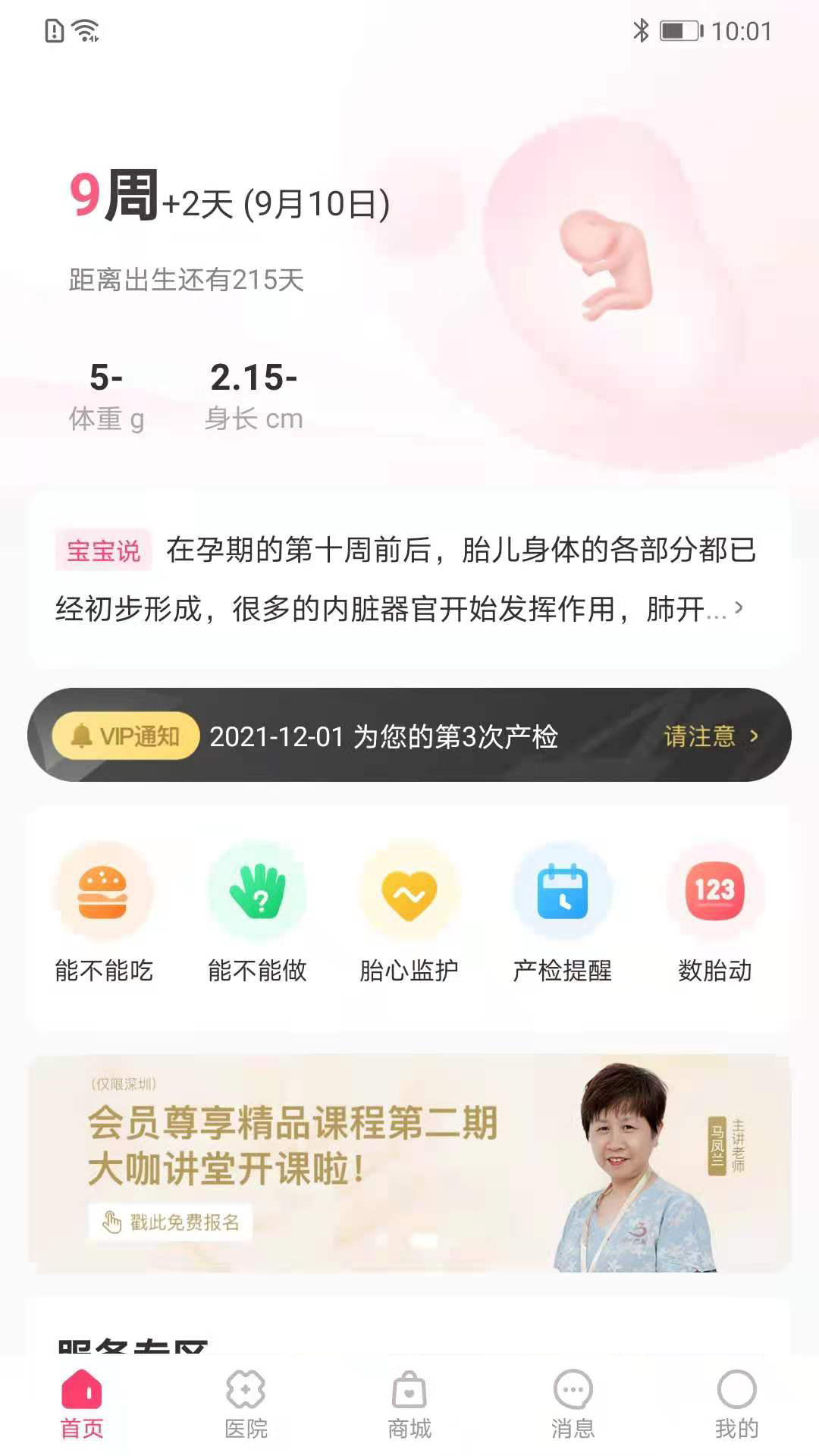
Task: Start 数胎动 fetal movement counter
Action: [x=715, y=915]
